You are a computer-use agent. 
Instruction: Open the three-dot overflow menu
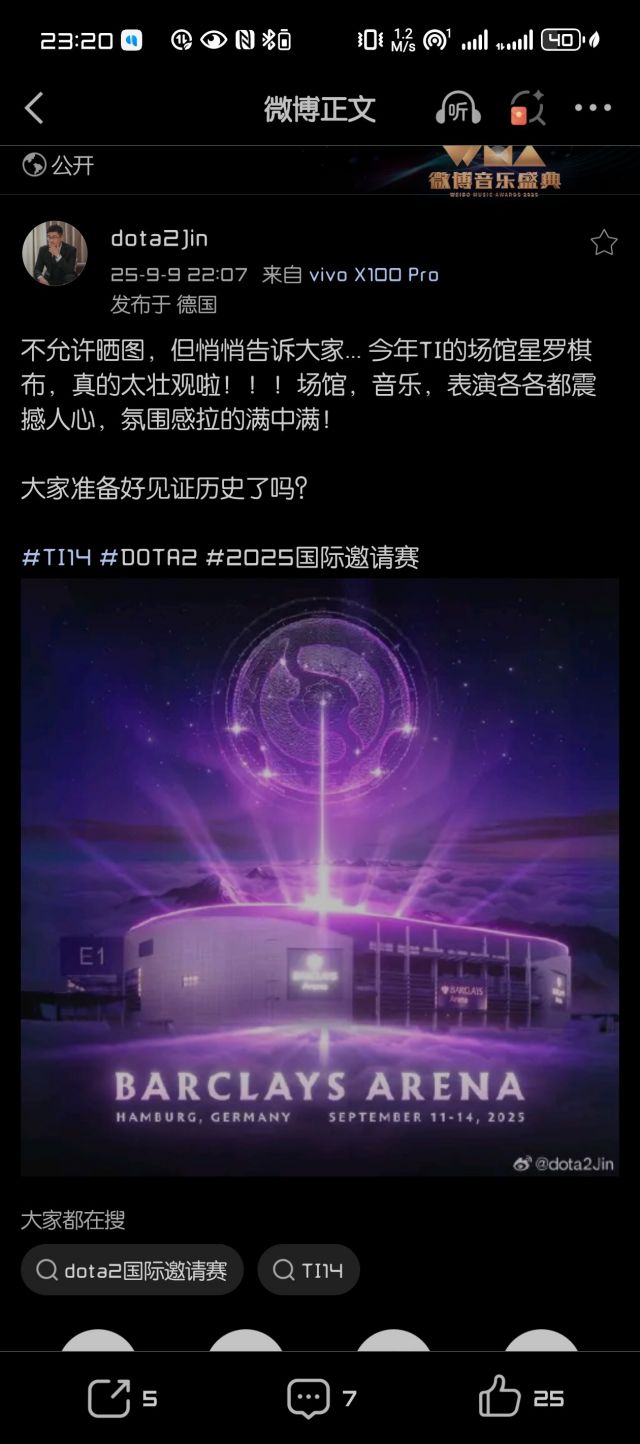[592, 108]
